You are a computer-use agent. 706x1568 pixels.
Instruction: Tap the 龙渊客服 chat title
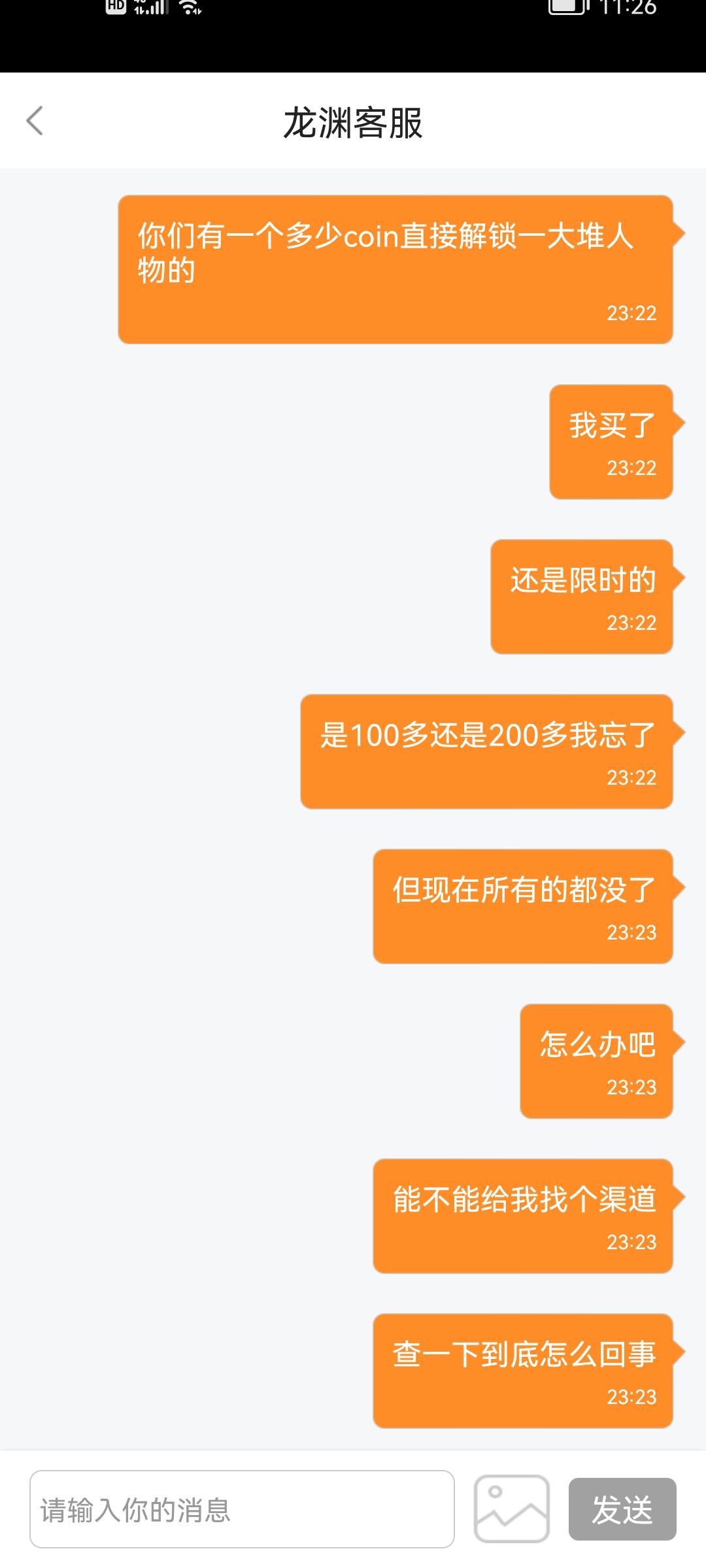coord(353,121)
